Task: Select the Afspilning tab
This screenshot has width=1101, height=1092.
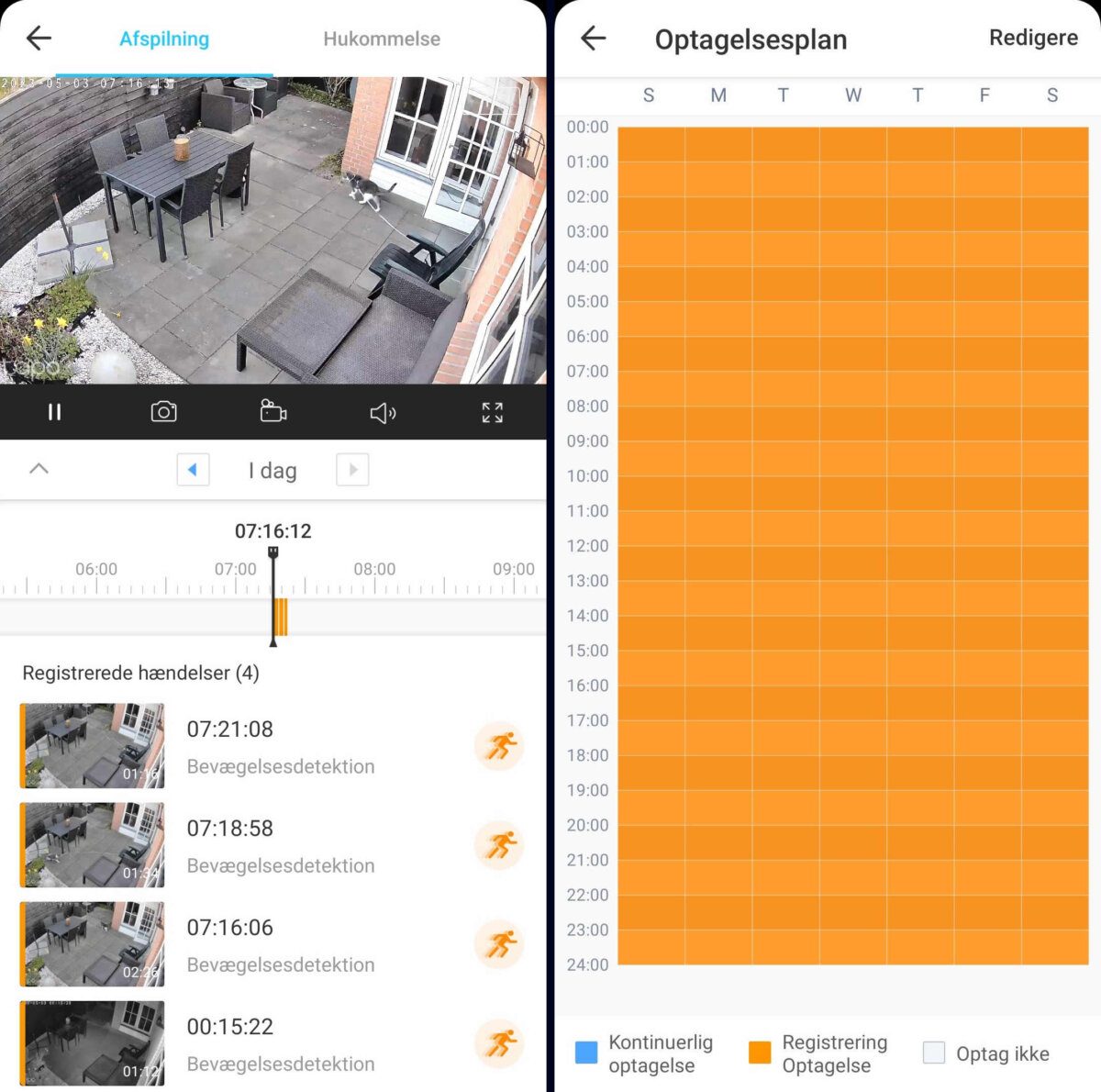Action: pyautogui.click(x=164, y=39)
